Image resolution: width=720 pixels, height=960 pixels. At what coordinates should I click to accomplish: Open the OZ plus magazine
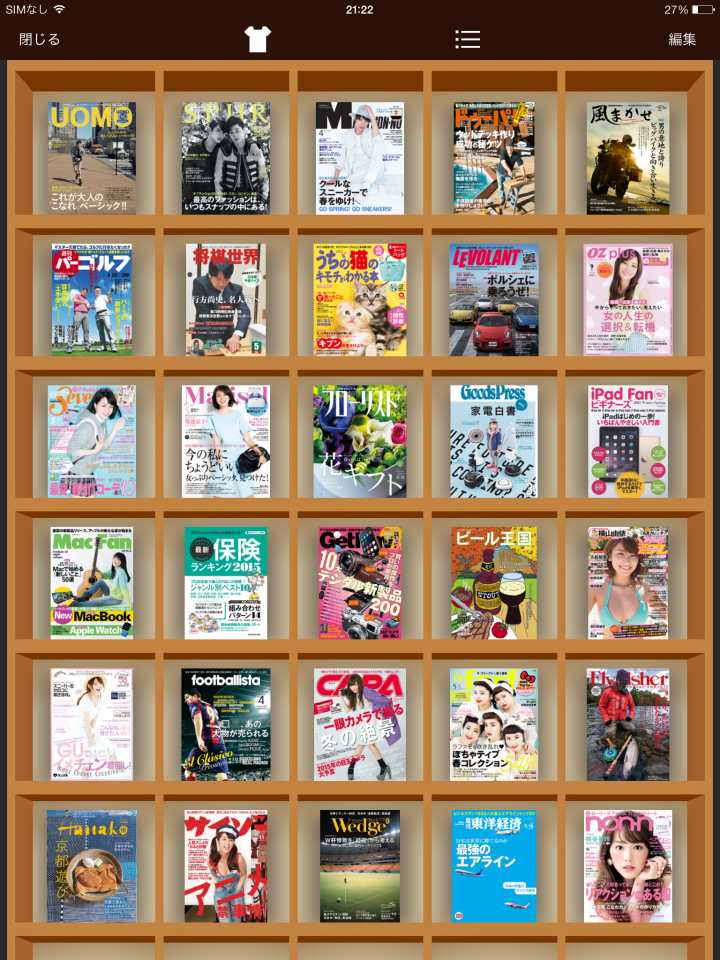(x=627, y=299)
